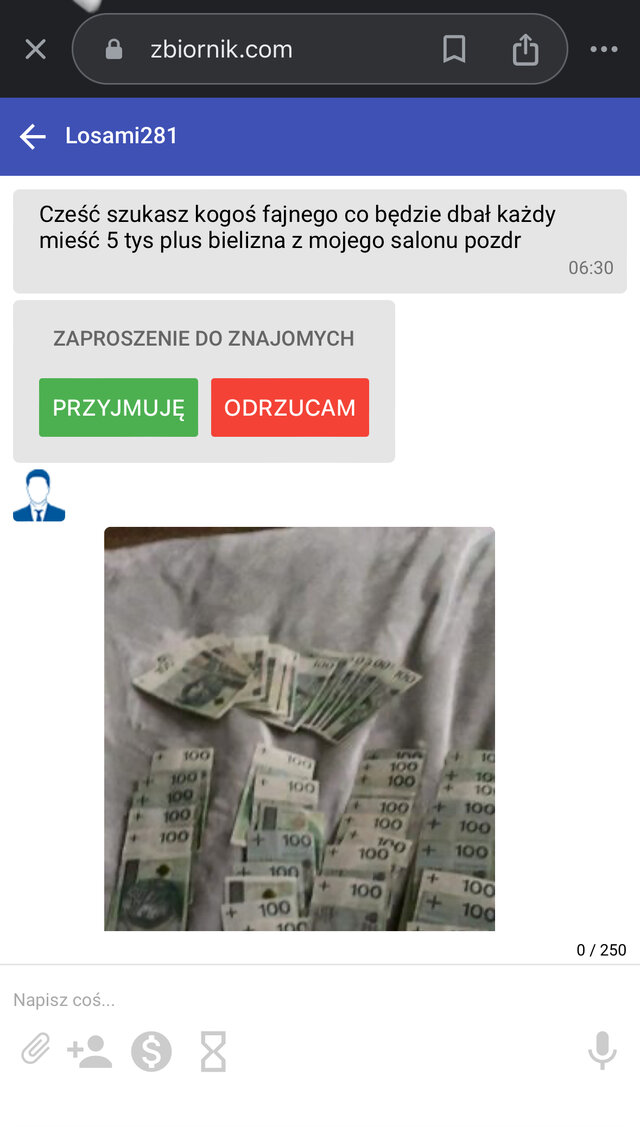The height and width of the screenshot is (1127, 640).
Task: Tap the add person icon
Action: pos(90,1051)
